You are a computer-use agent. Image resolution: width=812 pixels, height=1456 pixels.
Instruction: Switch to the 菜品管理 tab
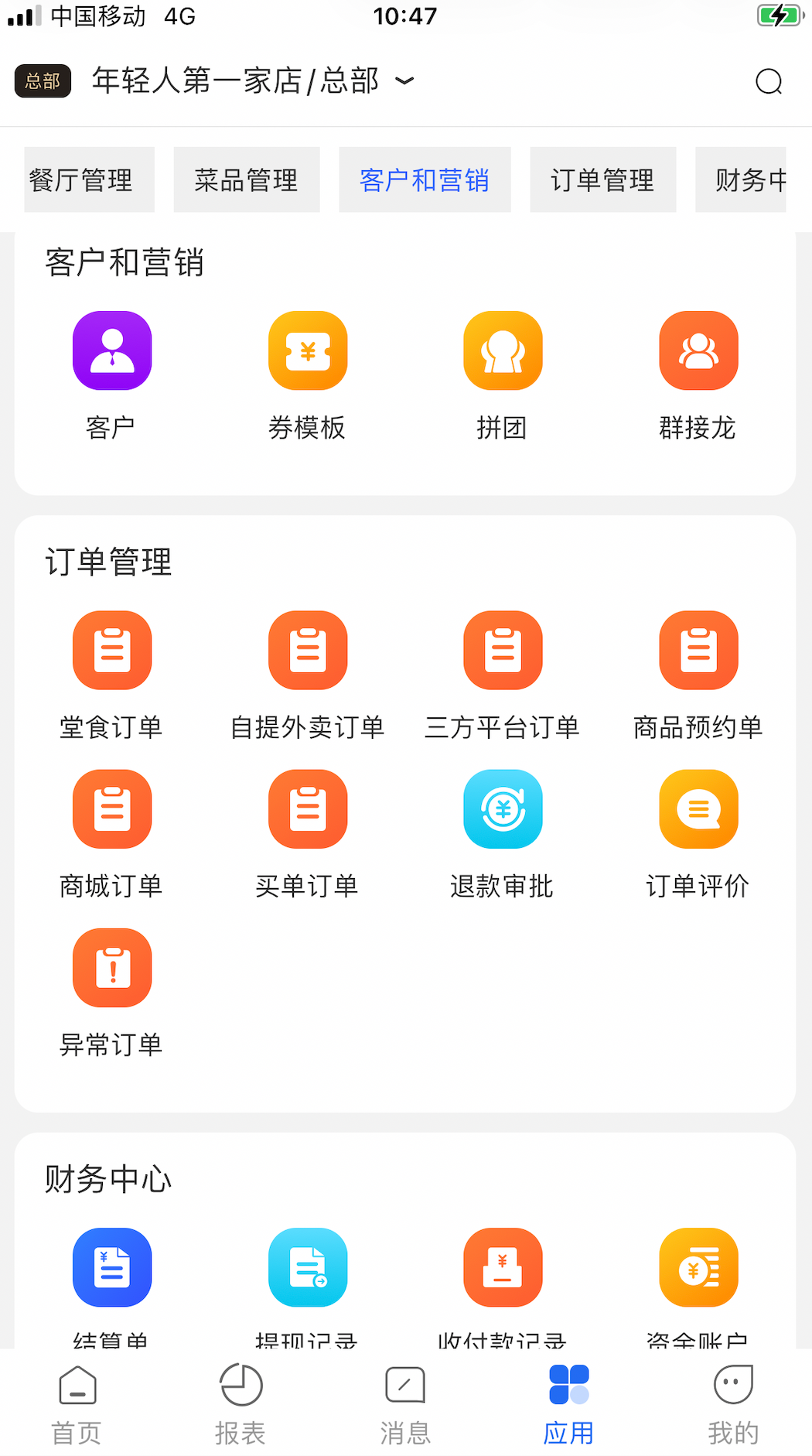click(246, 179)
